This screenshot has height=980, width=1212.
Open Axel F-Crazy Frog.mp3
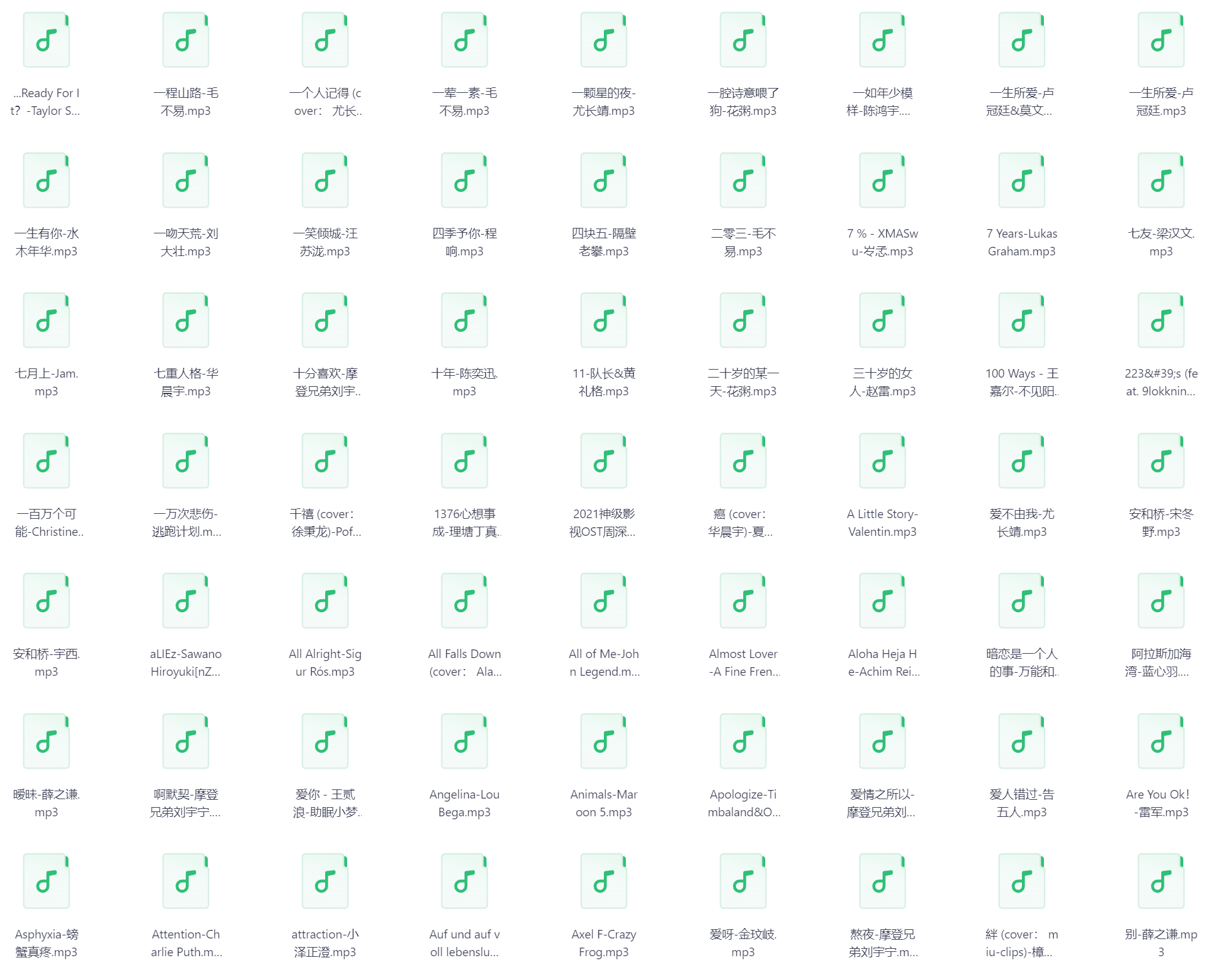tap(604, 882)
